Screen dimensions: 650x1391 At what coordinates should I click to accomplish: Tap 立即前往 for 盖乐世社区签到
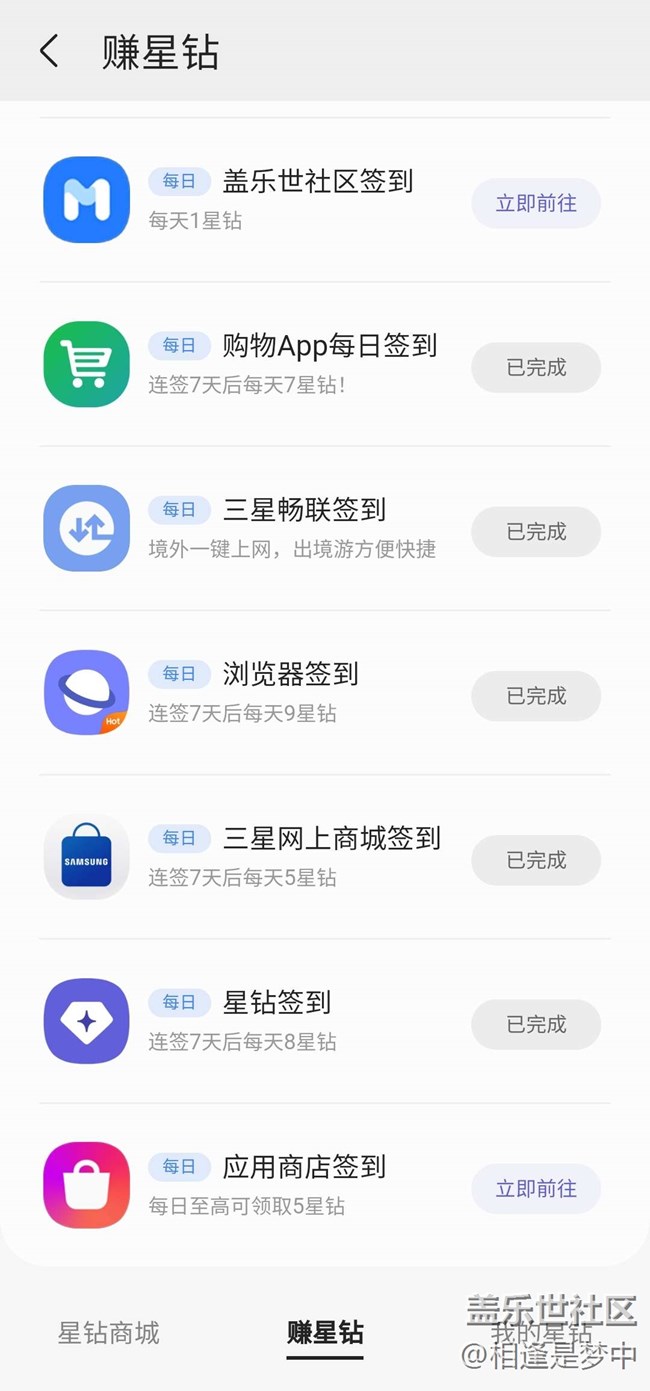pos(536,204)
